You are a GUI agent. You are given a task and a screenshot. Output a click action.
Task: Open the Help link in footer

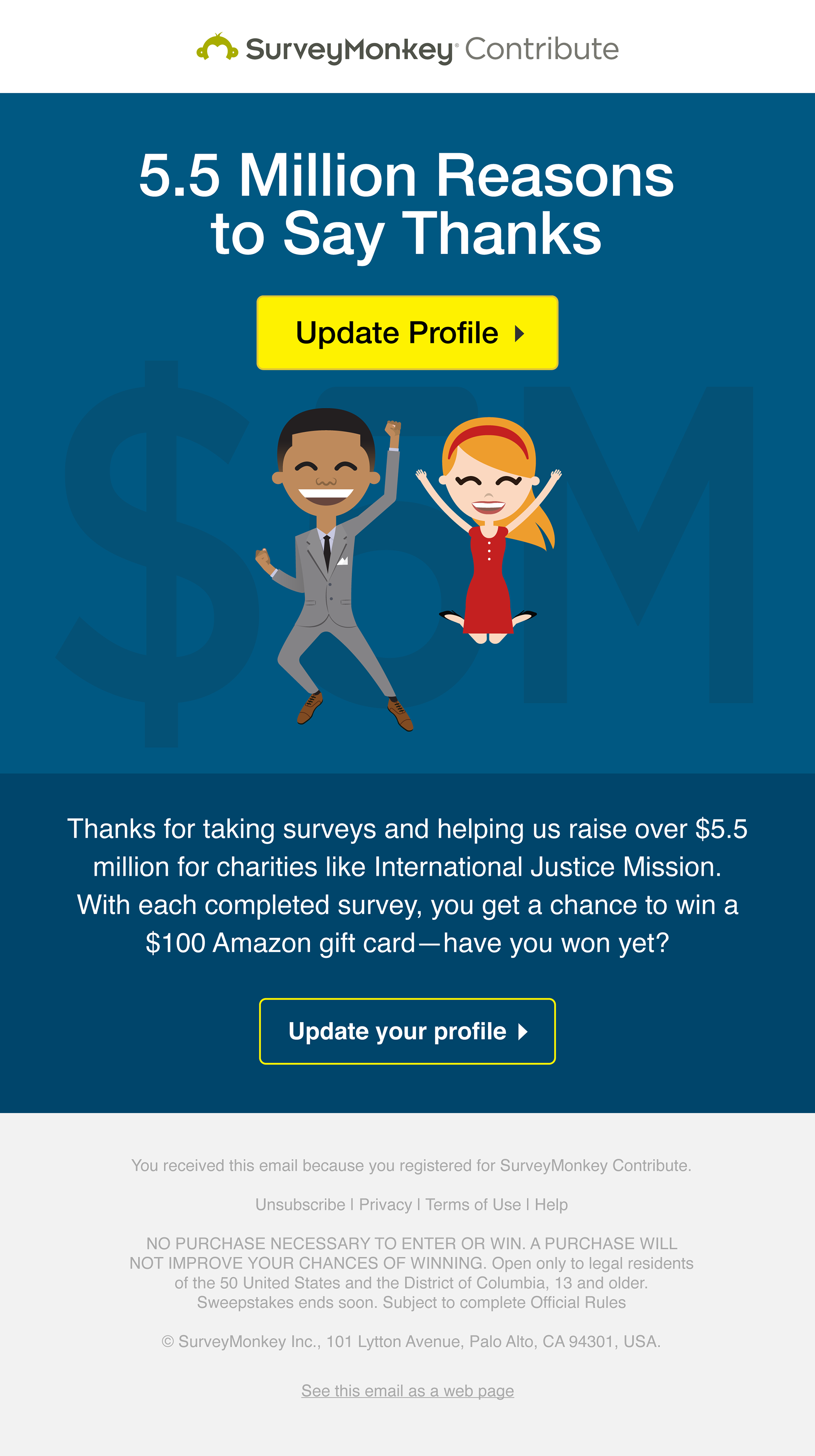click(551, 1204)
